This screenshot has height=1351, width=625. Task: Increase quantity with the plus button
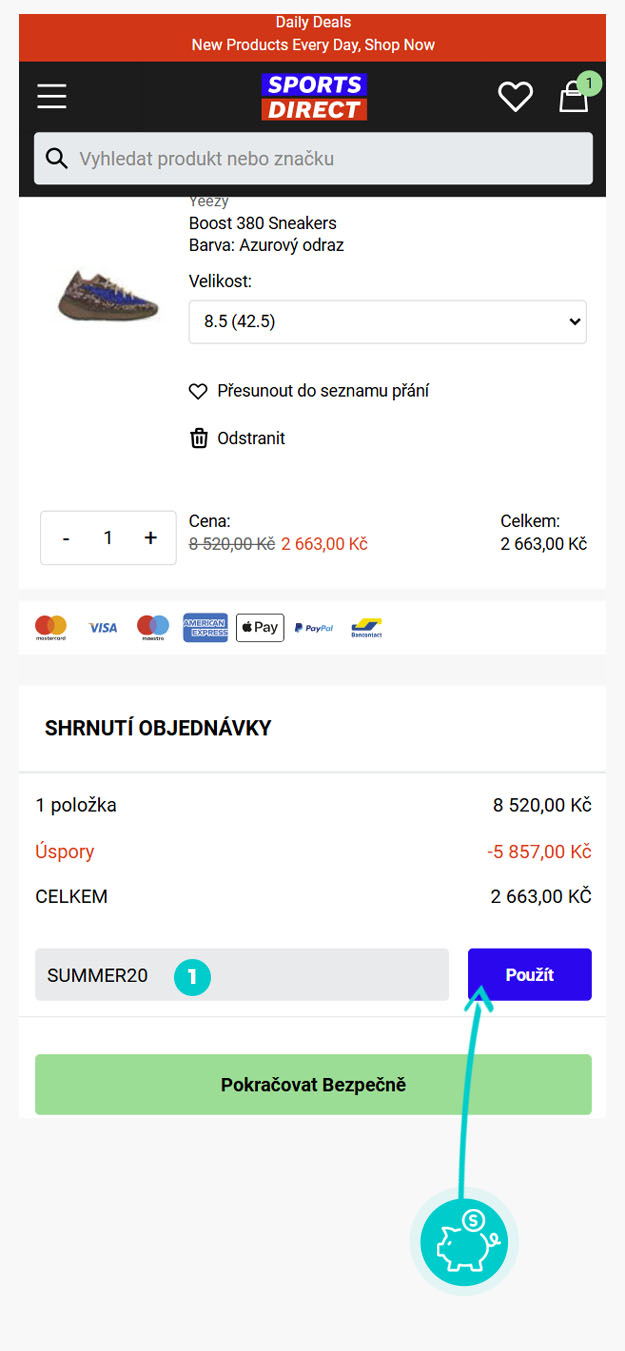[x=151, y=538]
